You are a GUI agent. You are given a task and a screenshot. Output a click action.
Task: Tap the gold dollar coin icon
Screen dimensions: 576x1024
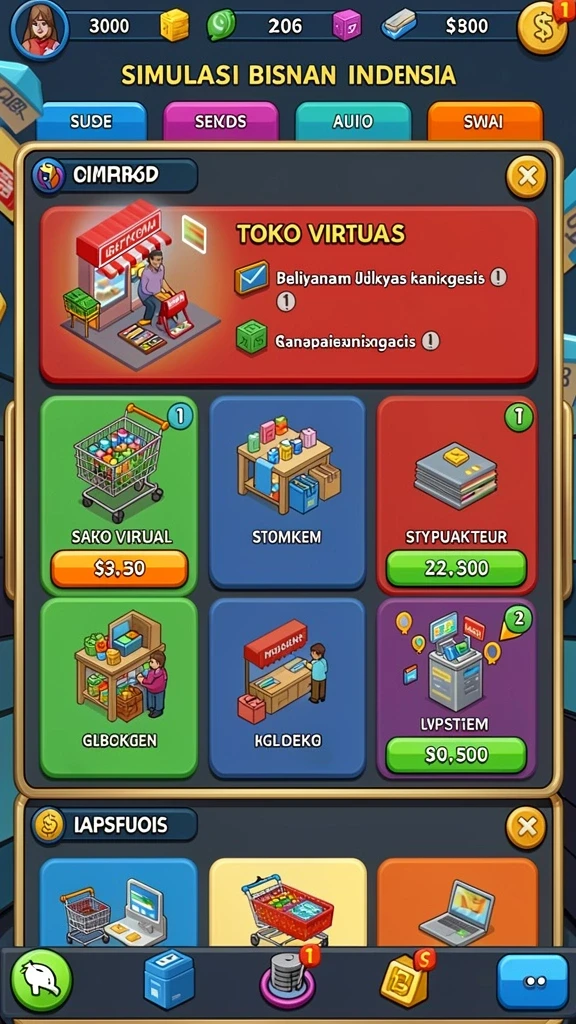(x=541, y=28)
